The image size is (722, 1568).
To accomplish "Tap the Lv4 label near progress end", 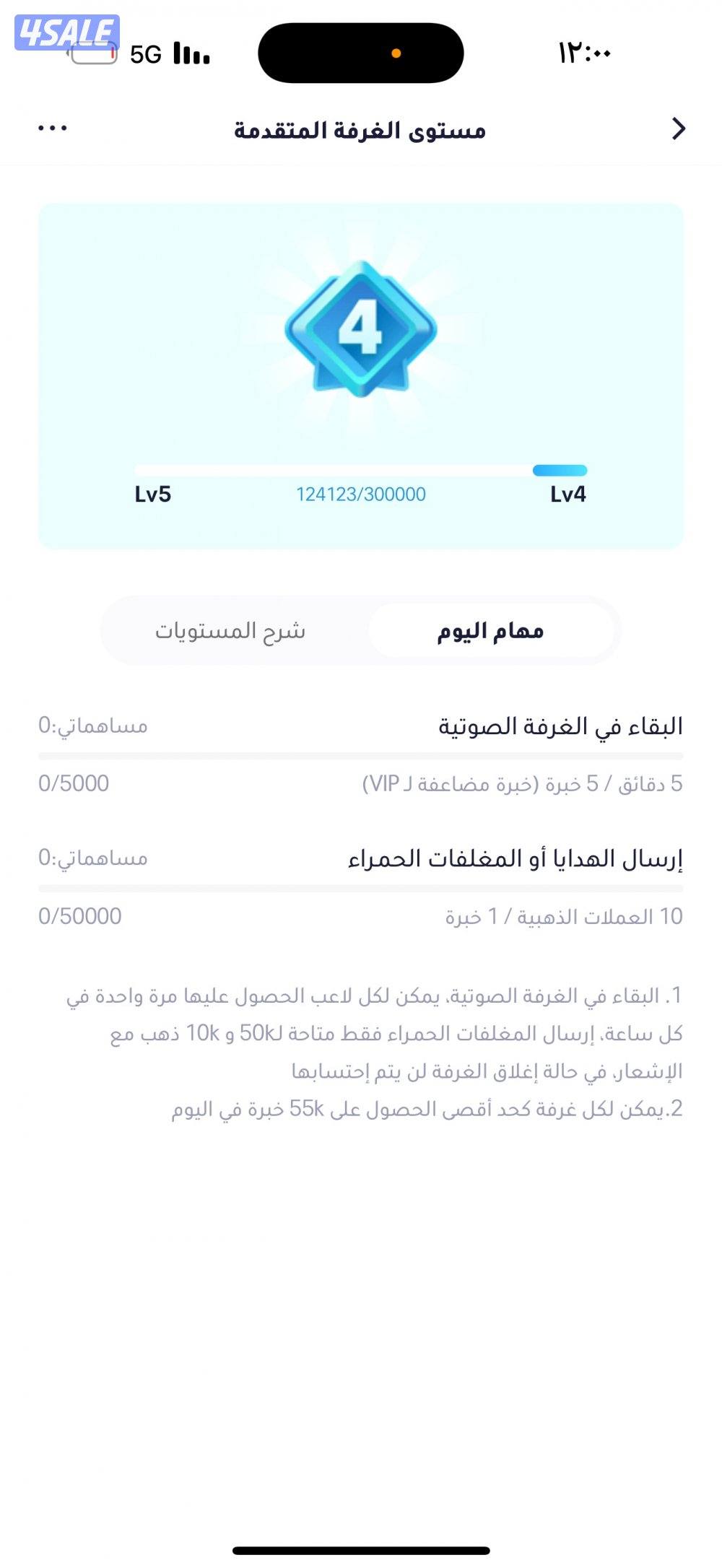I will [568, 495].
